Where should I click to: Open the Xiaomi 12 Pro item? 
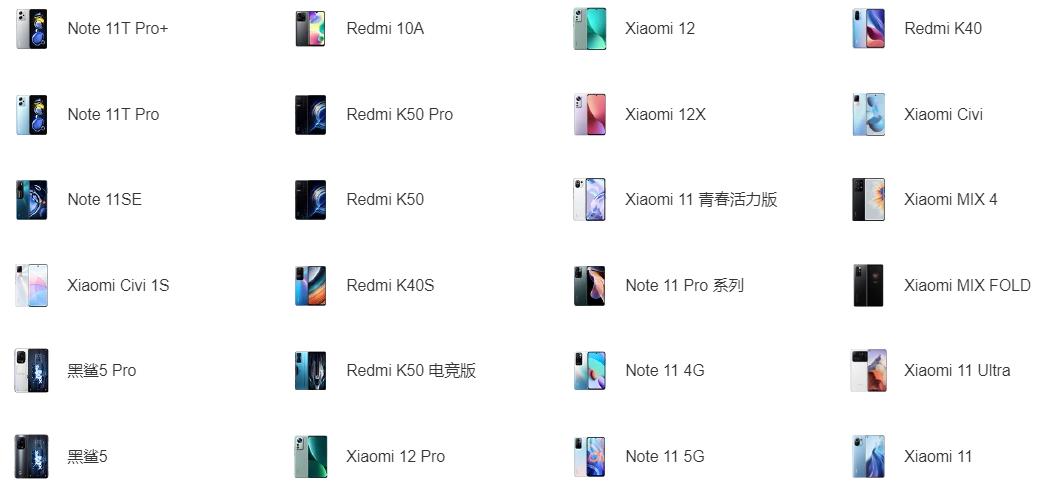(395, 457)
